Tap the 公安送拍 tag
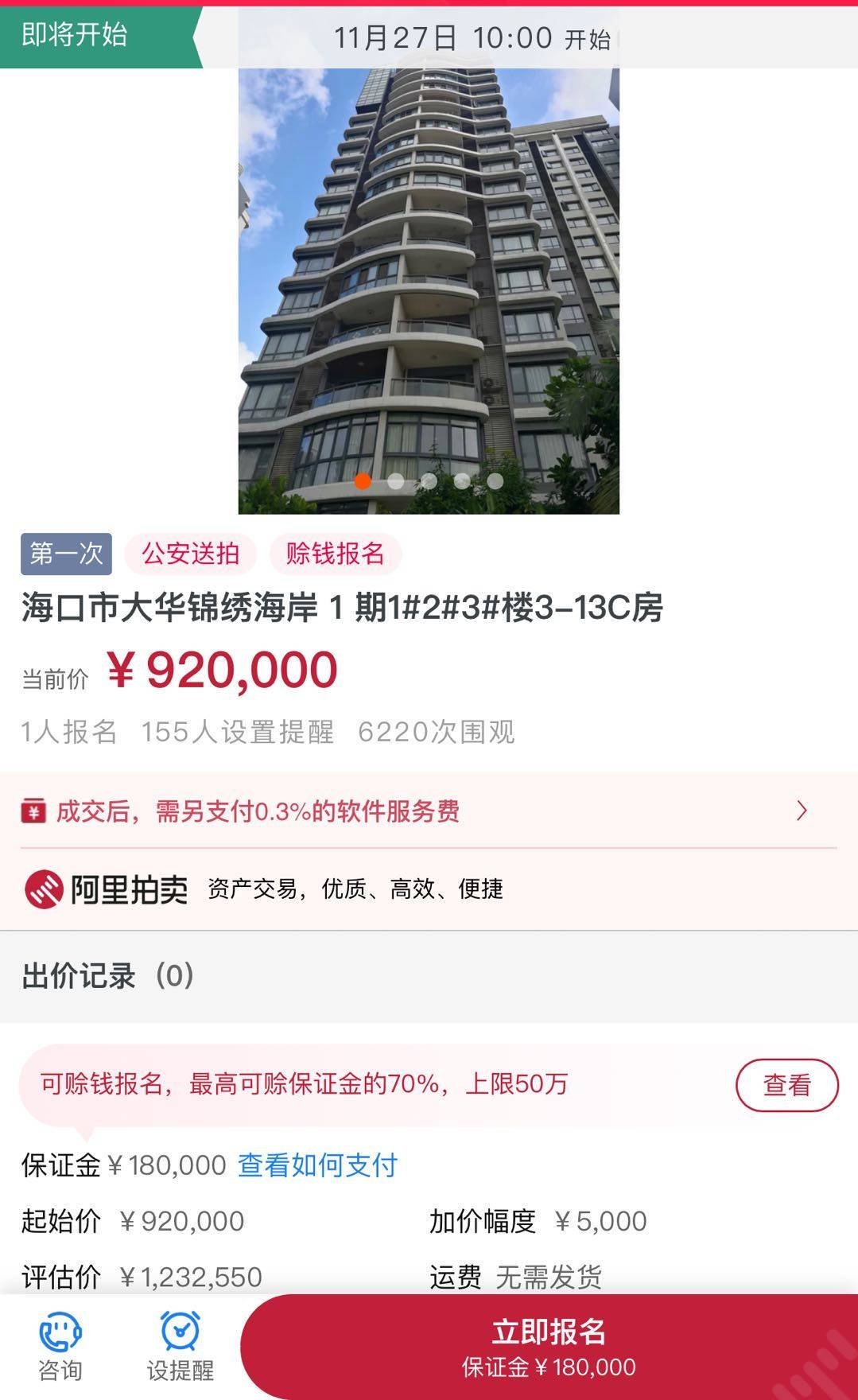Viewport: 858px width, 1400px height. click(x=191, y=554)
